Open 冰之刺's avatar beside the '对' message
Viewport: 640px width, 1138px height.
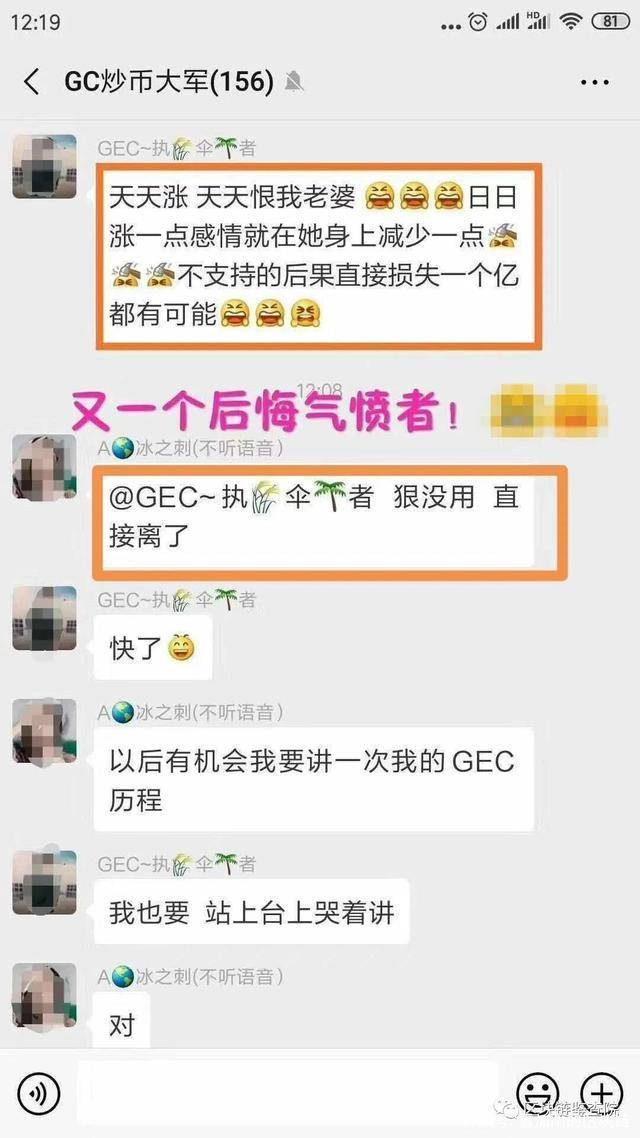coord(44,996)
